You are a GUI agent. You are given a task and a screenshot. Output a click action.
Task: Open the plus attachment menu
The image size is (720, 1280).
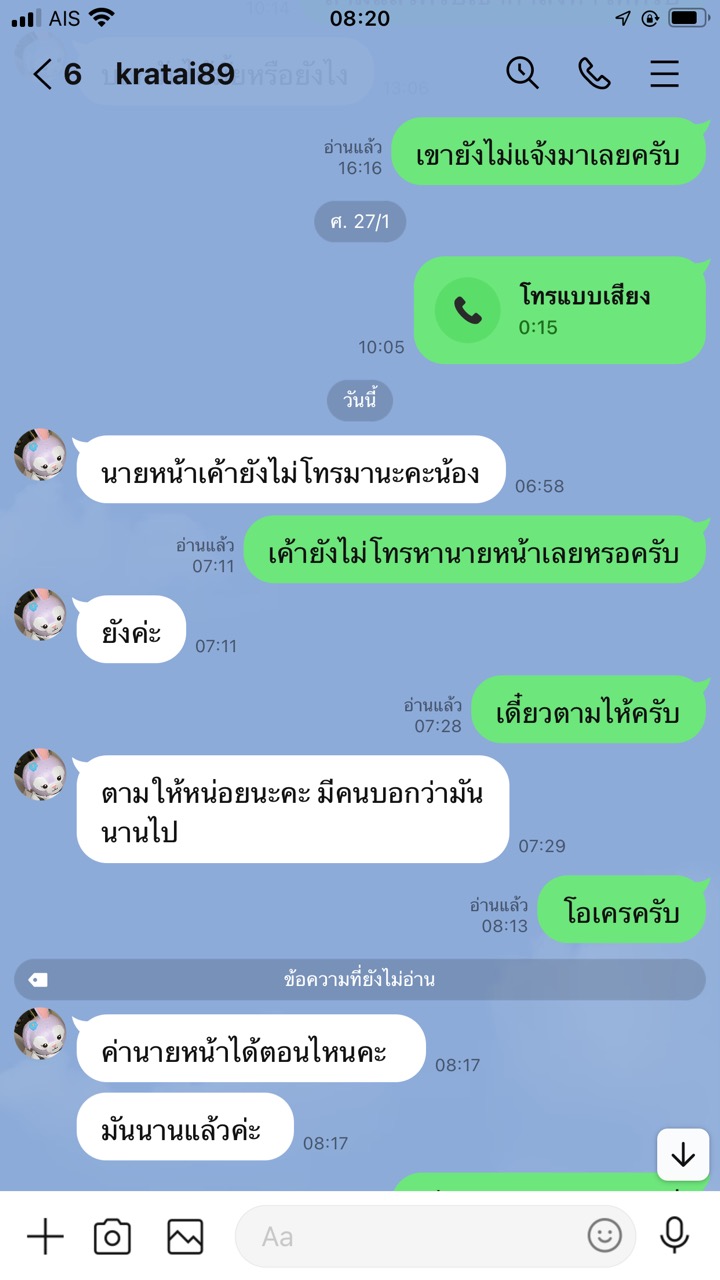44,1237
